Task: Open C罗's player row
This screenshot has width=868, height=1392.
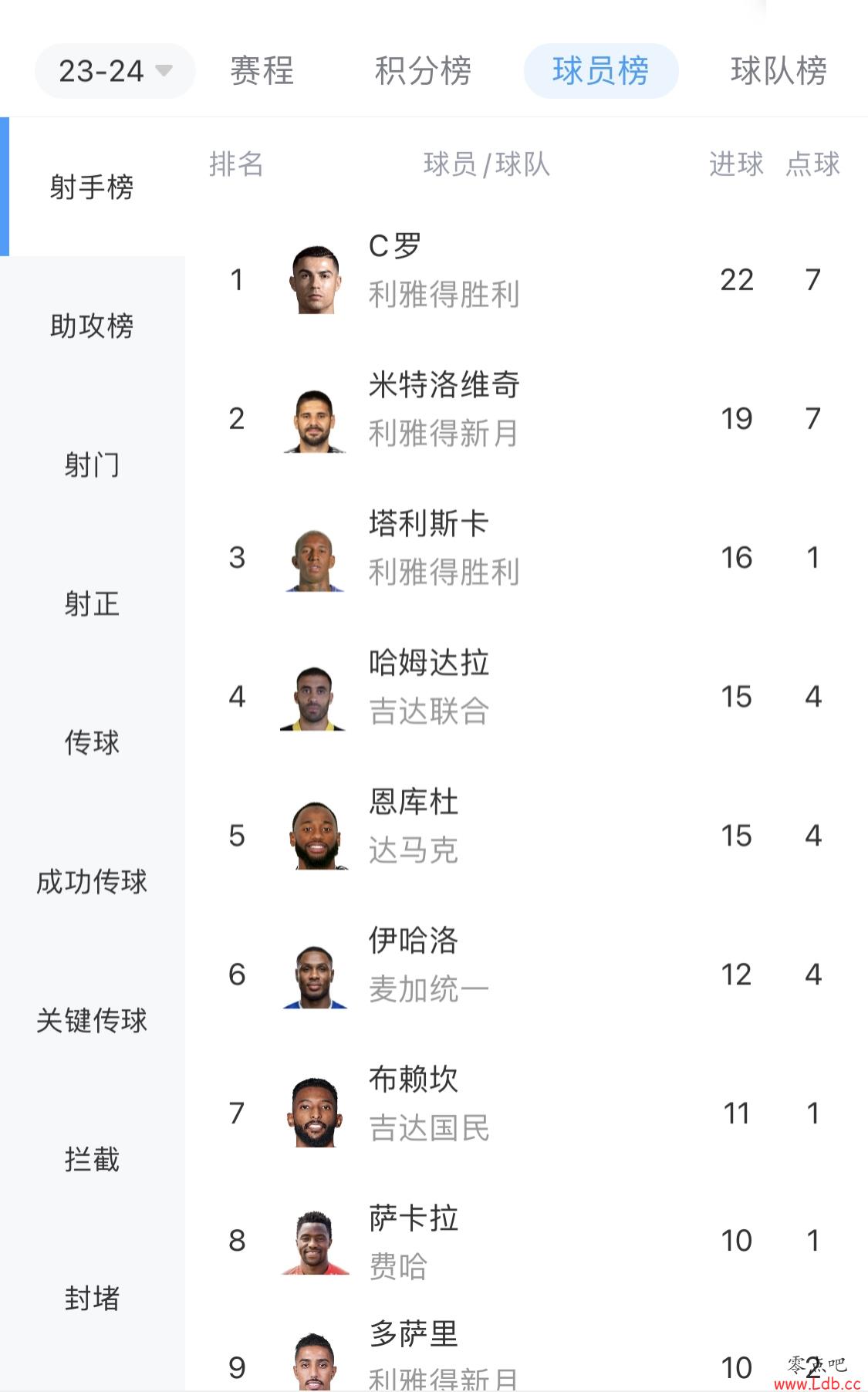Action: point(526,279)
